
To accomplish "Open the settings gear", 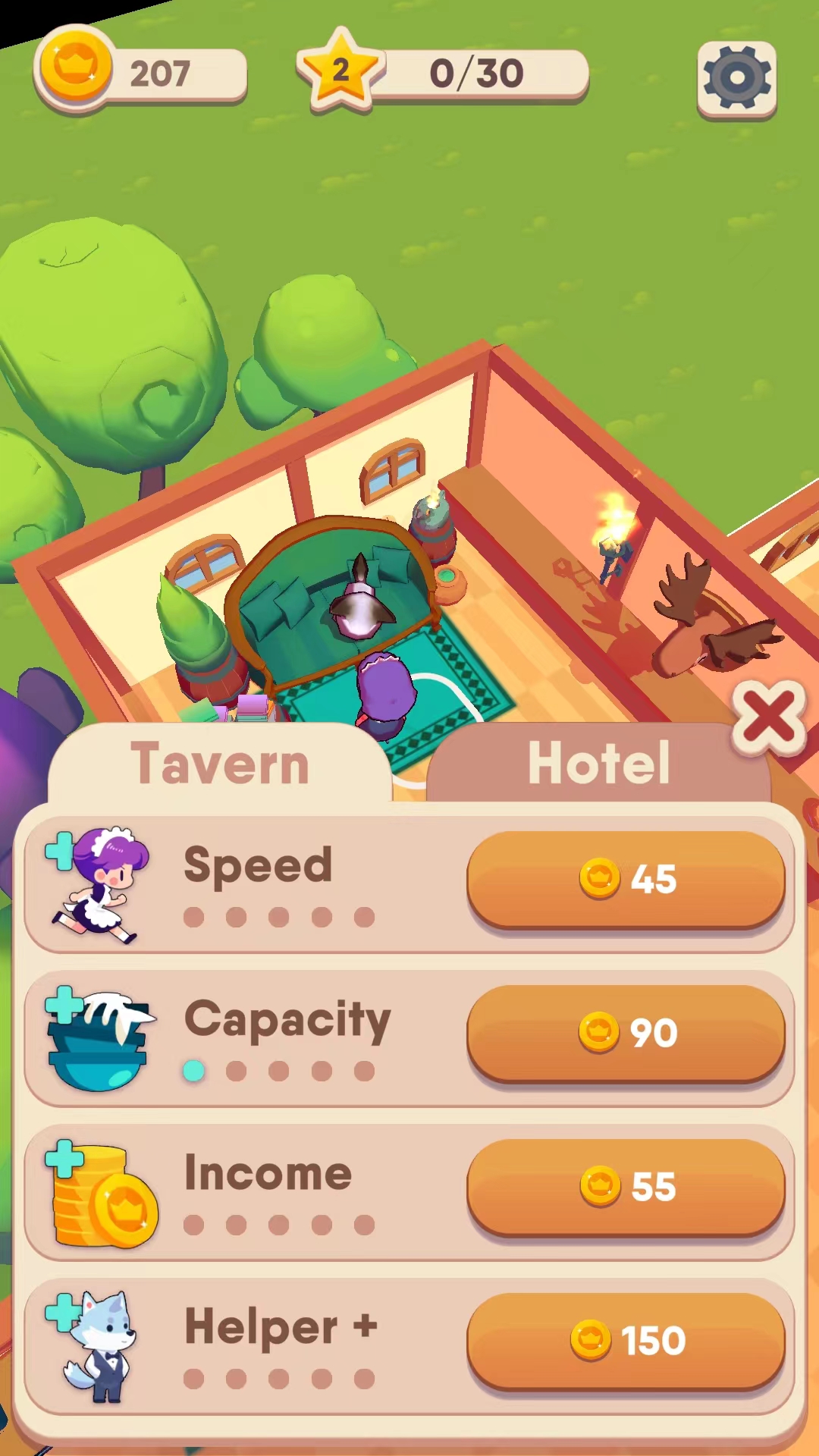I will pos(736,79).
